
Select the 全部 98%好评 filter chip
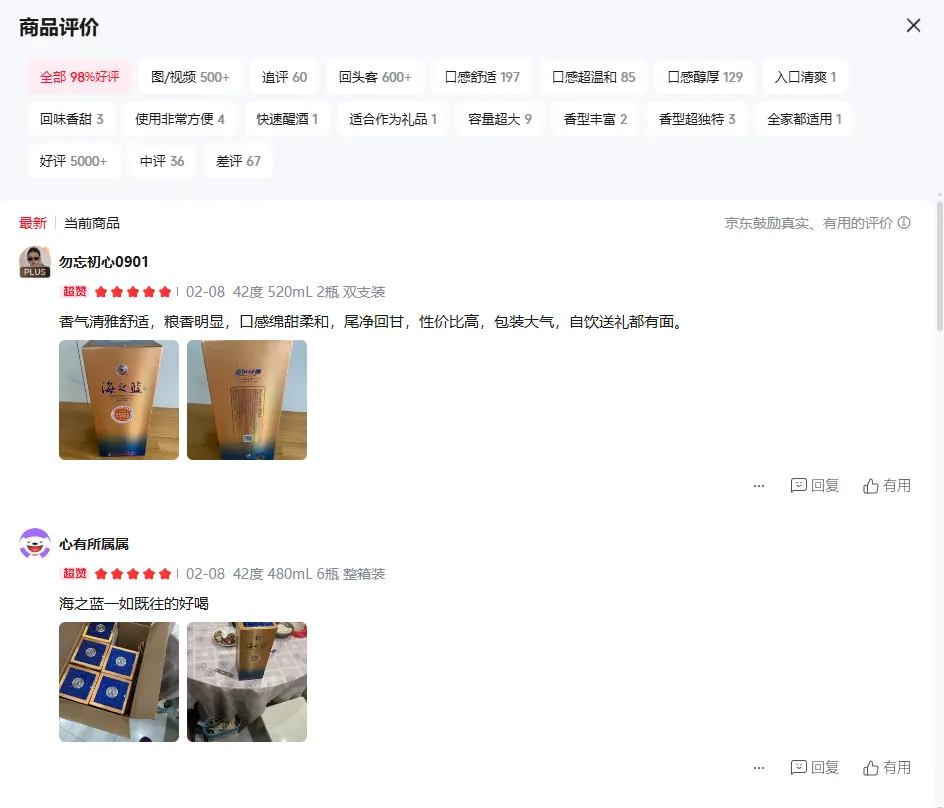tap(79, 77)
